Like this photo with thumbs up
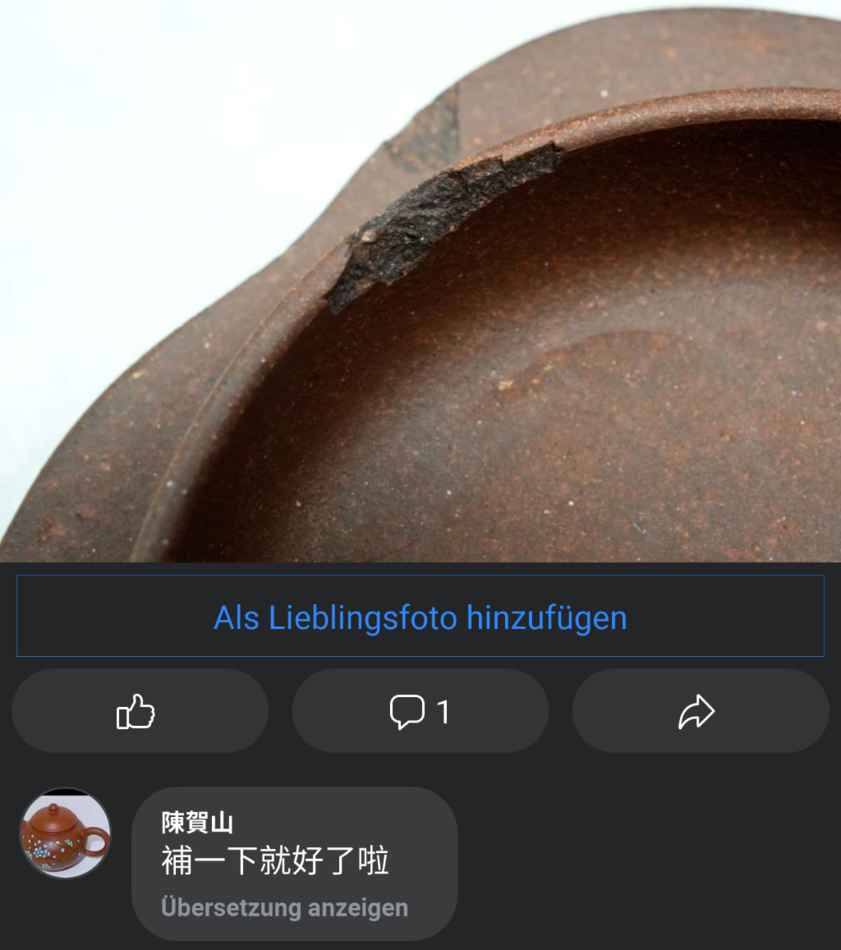 [139, 711]
